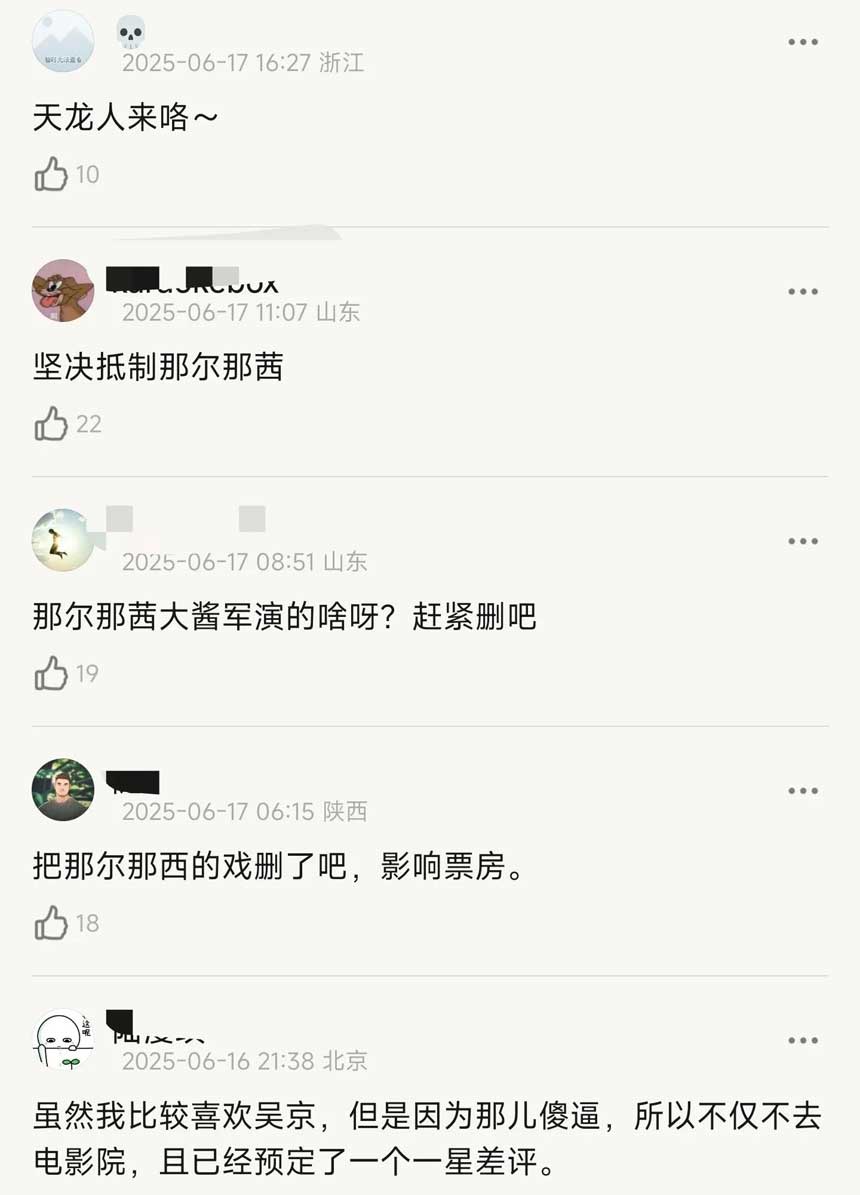Open more options for the "天龙人来咯～" comment
The width and height of the screenshot is (860, 1195).
click(803, 42)
